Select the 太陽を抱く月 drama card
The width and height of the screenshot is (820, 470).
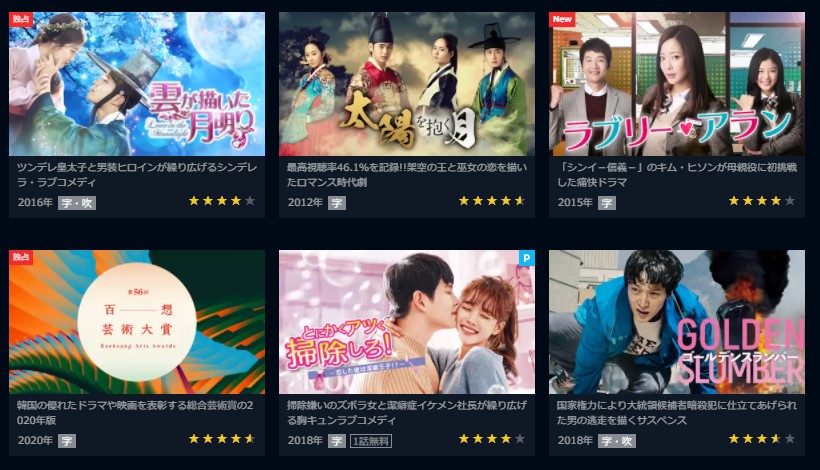click(407, 84)
